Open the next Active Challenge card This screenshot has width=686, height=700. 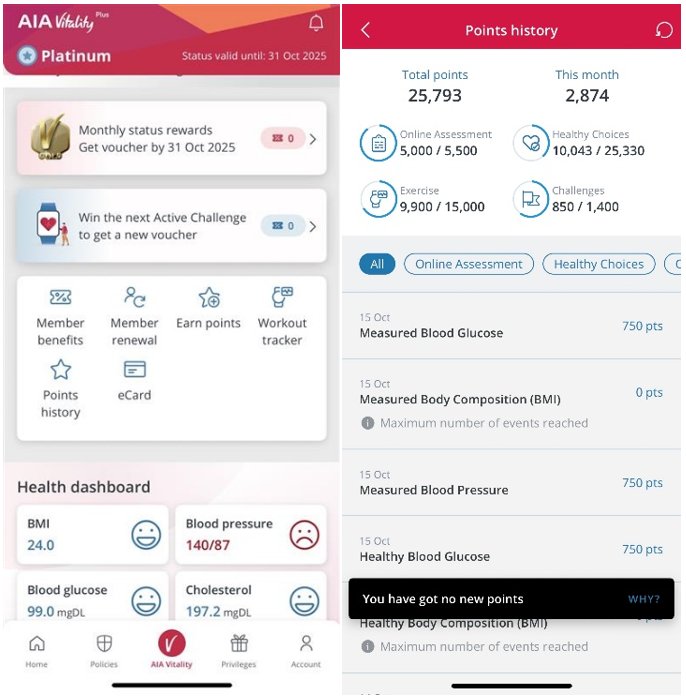tap(171, 226)
